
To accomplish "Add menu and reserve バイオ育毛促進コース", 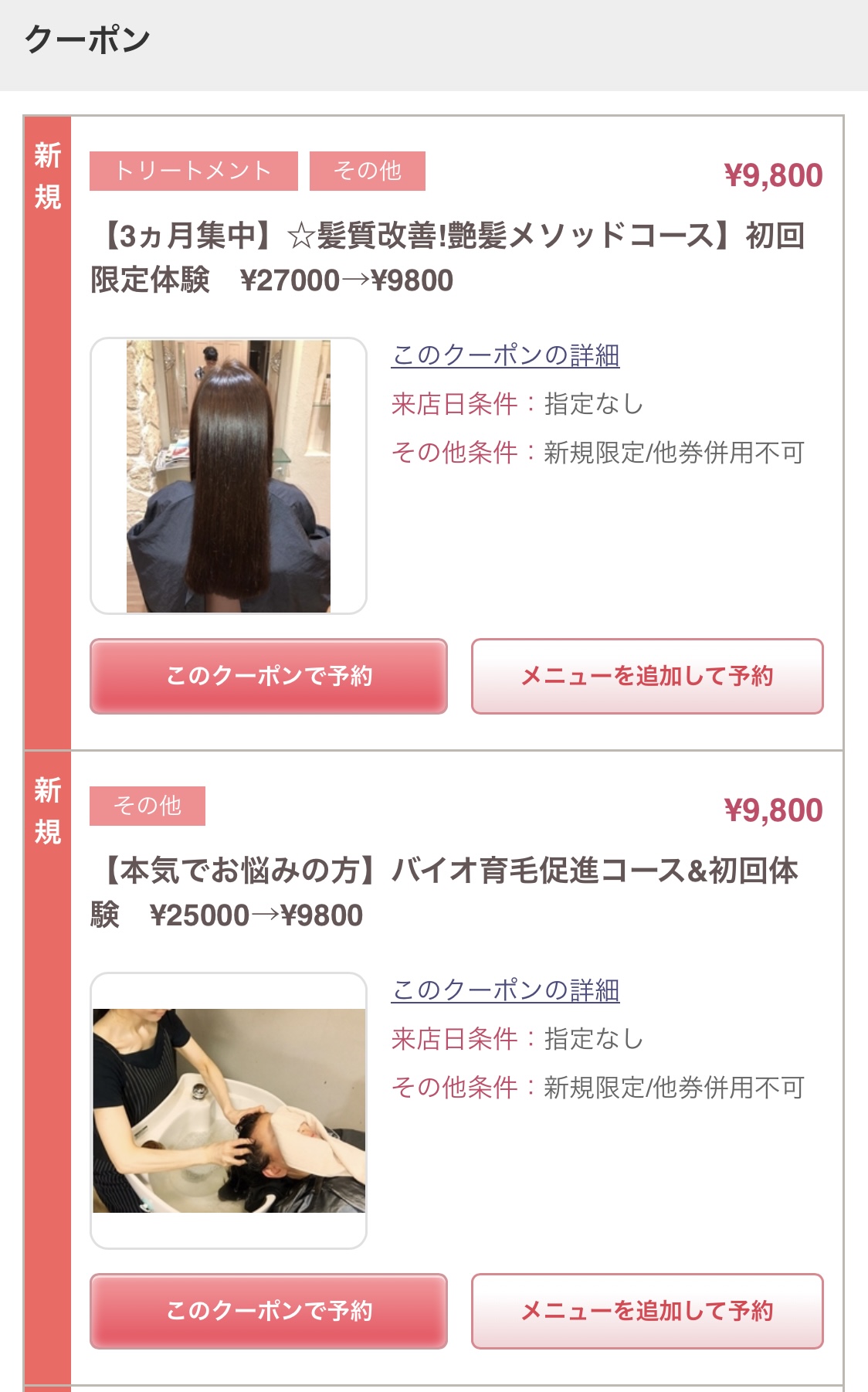I will (x=647, y=1311).
